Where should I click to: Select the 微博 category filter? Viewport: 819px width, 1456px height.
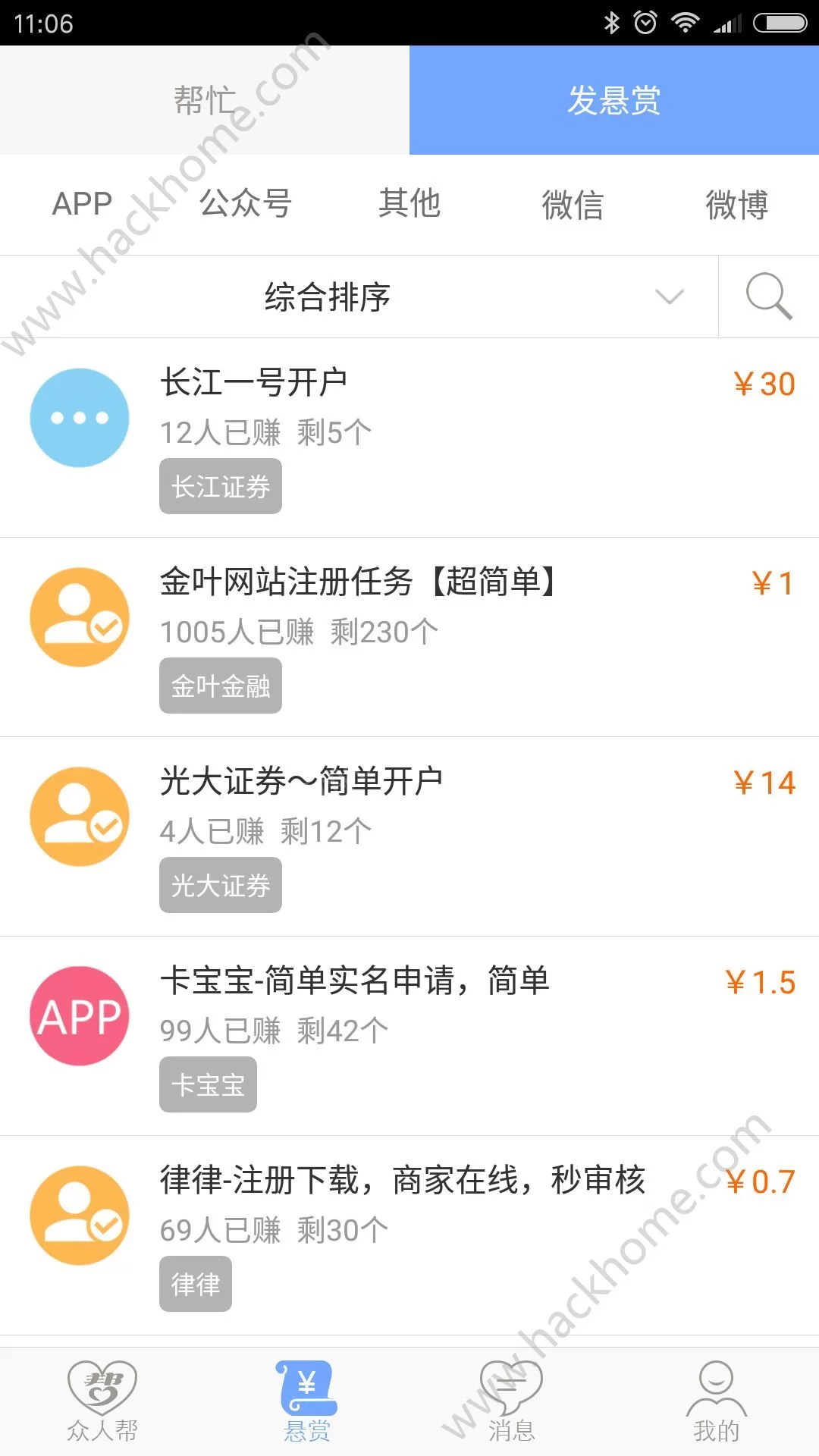point(735,203)
